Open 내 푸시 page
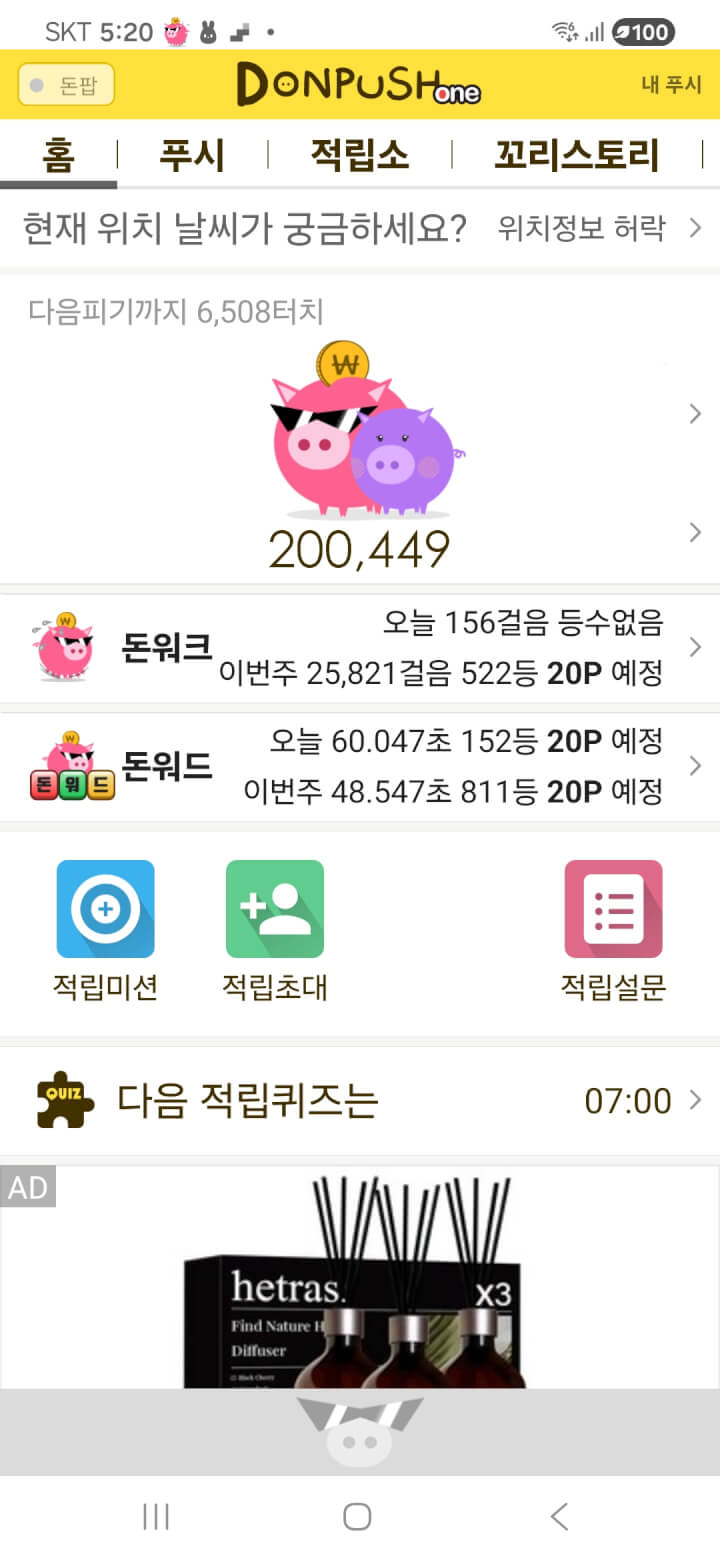Viewport: 720px width, 1560px height. (x=671, y=85)
